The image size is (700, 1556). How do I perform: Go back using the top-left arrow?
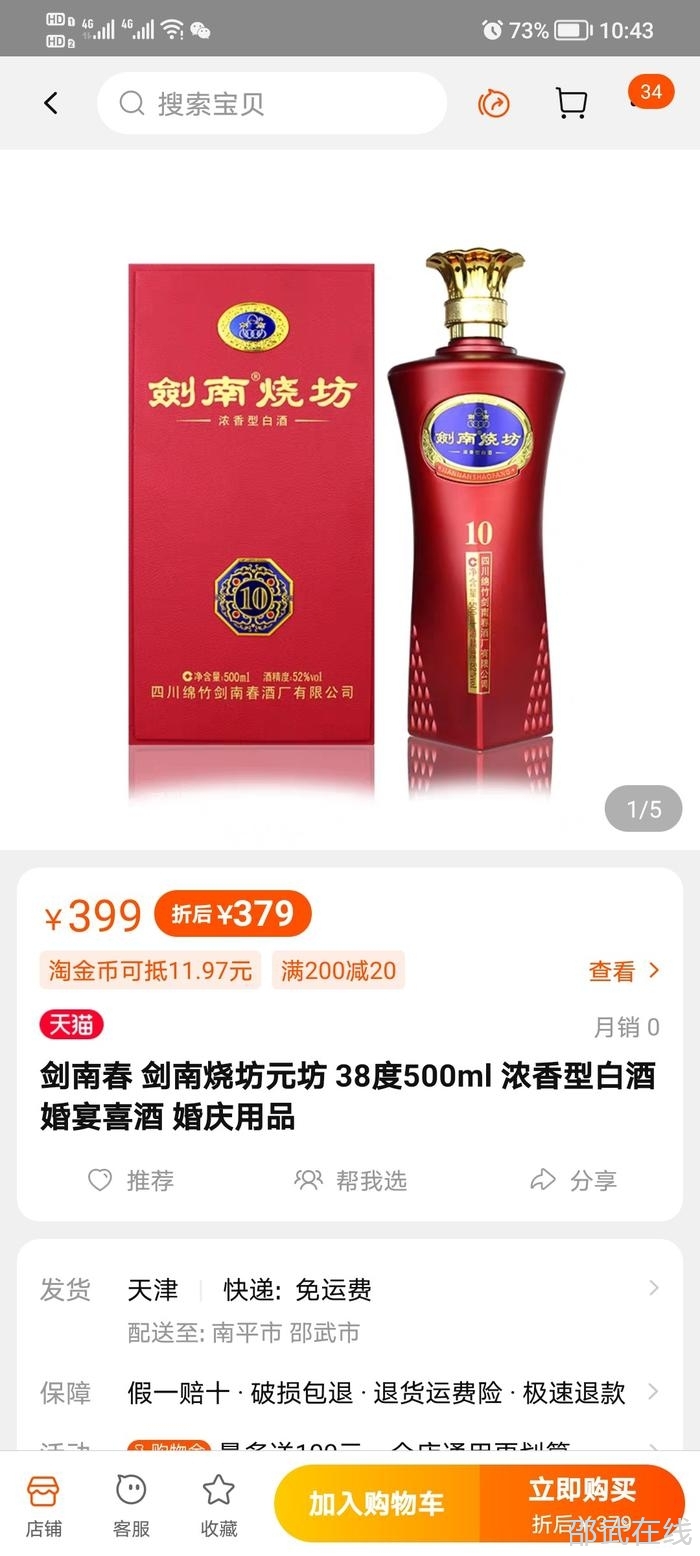pyautogui.click(x=51, y=103)
